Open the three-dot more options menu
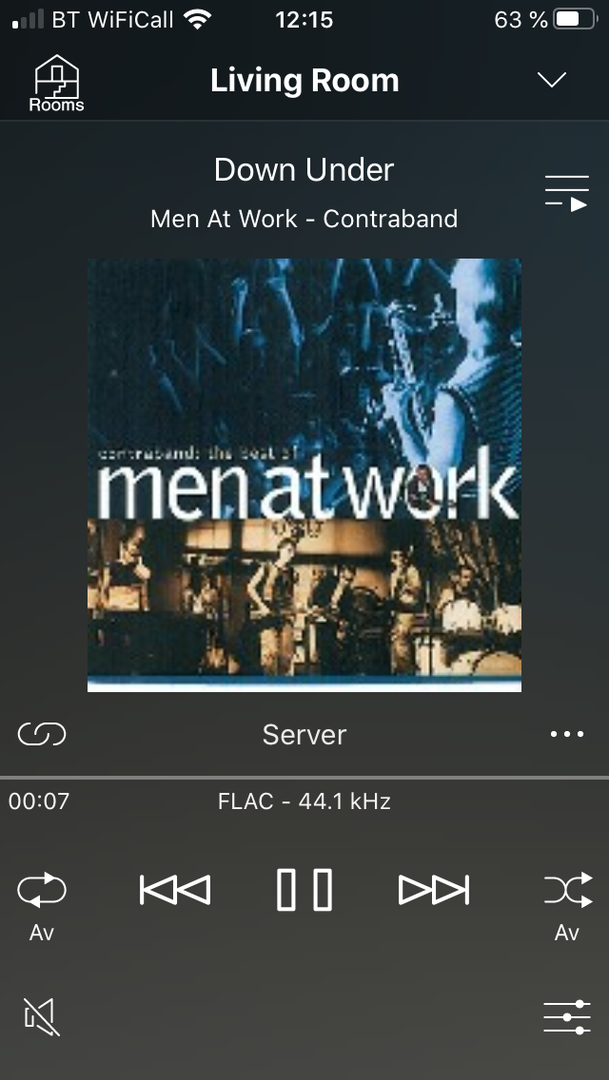This screenshot has height=1080, width=609. 567,734
